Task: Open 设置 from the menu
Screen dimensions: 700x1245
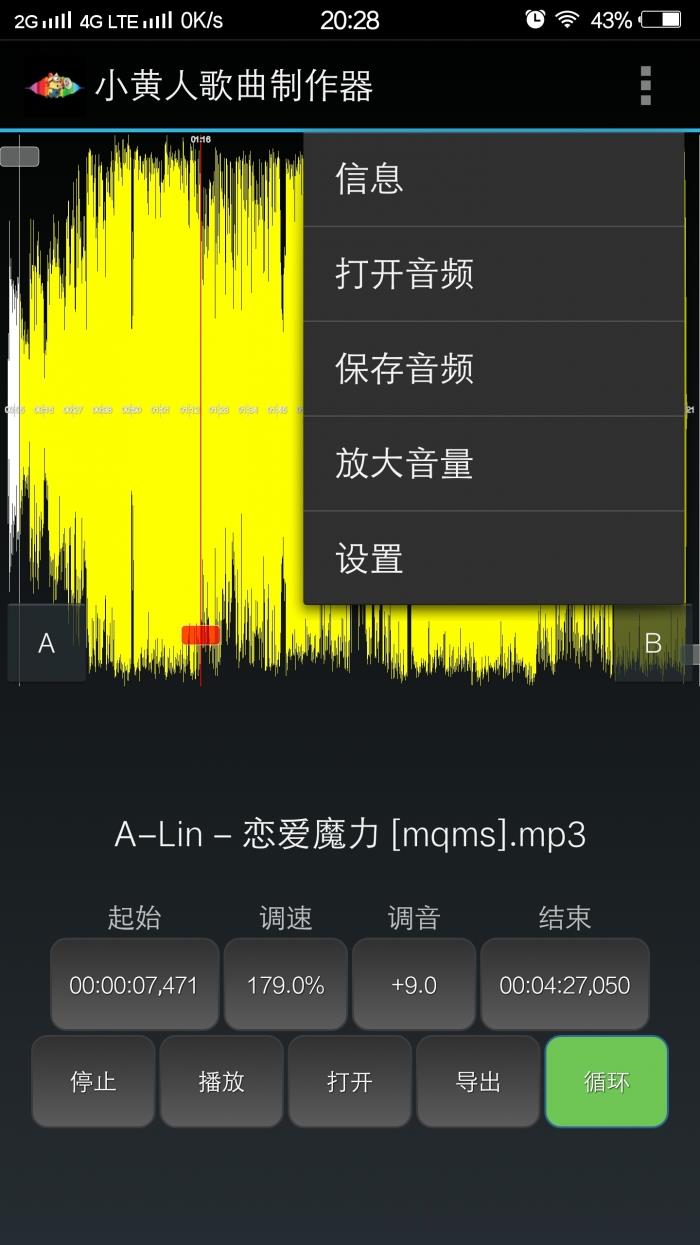Action: click(x=493, y=558)
